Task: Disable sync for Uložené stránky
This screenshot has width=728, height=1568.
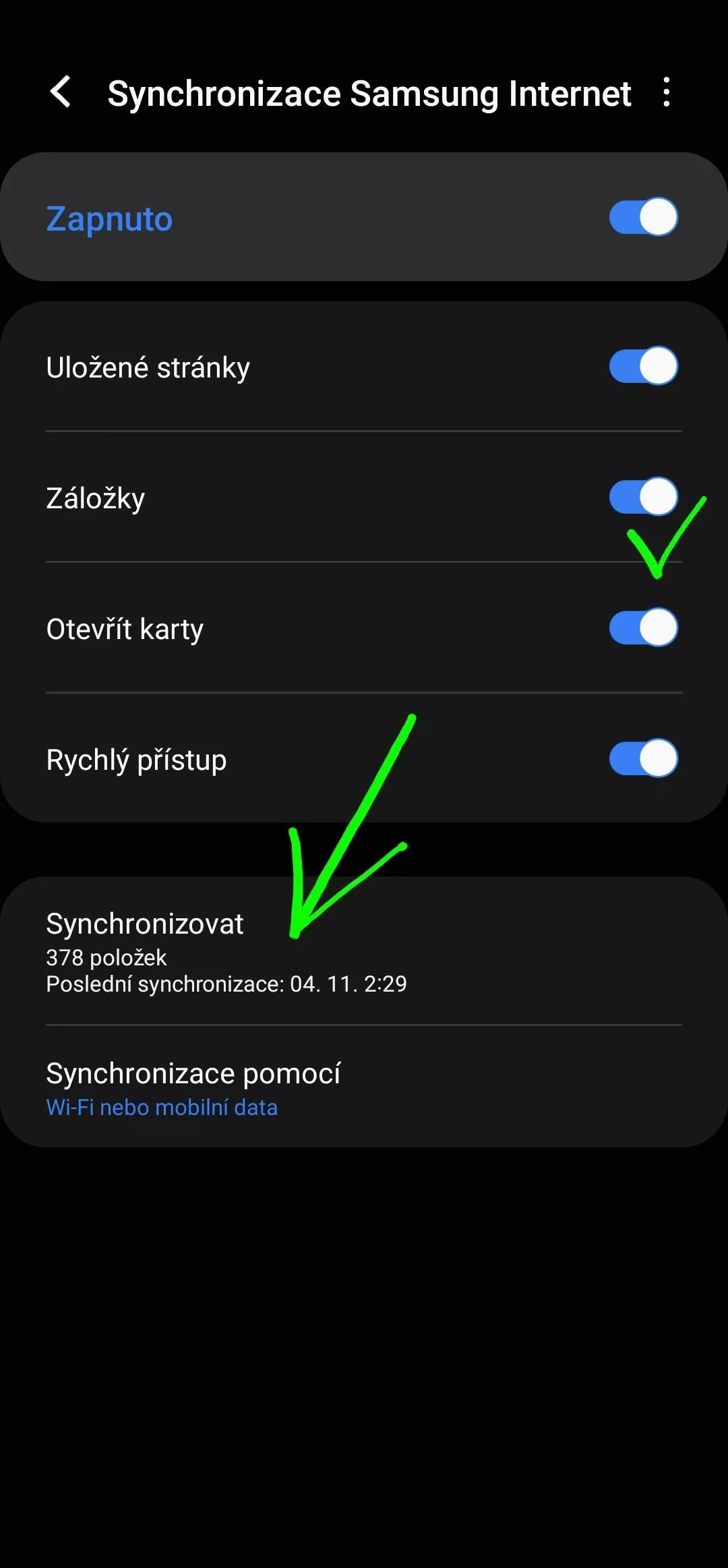Action: tap(644, 366)
